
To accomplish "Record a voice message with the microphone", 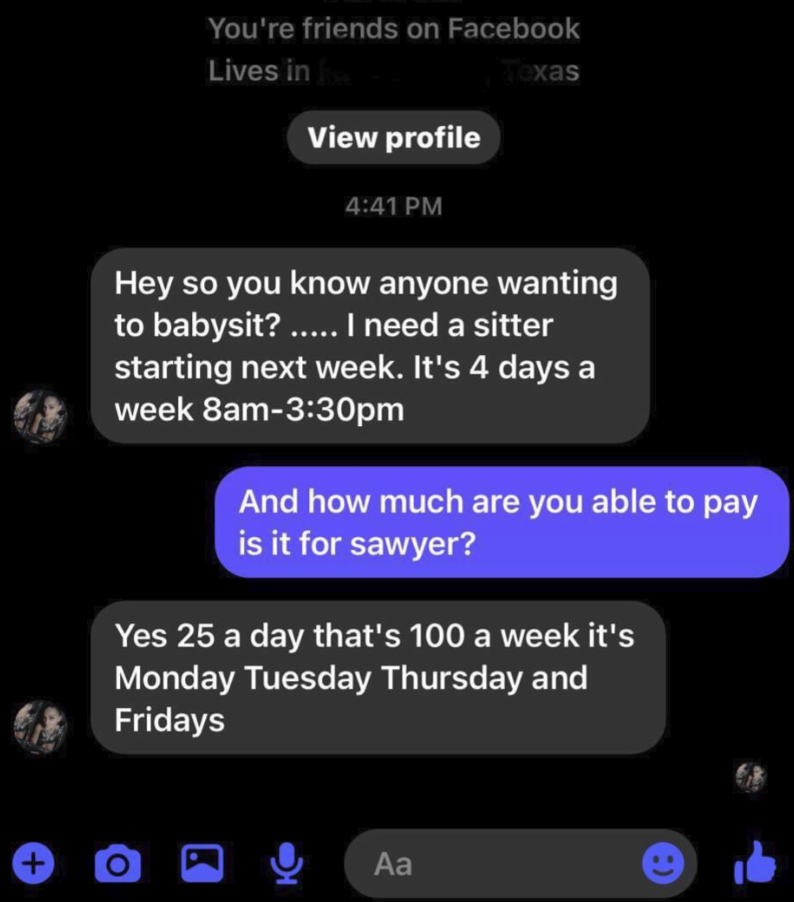I will click(288, 862).
